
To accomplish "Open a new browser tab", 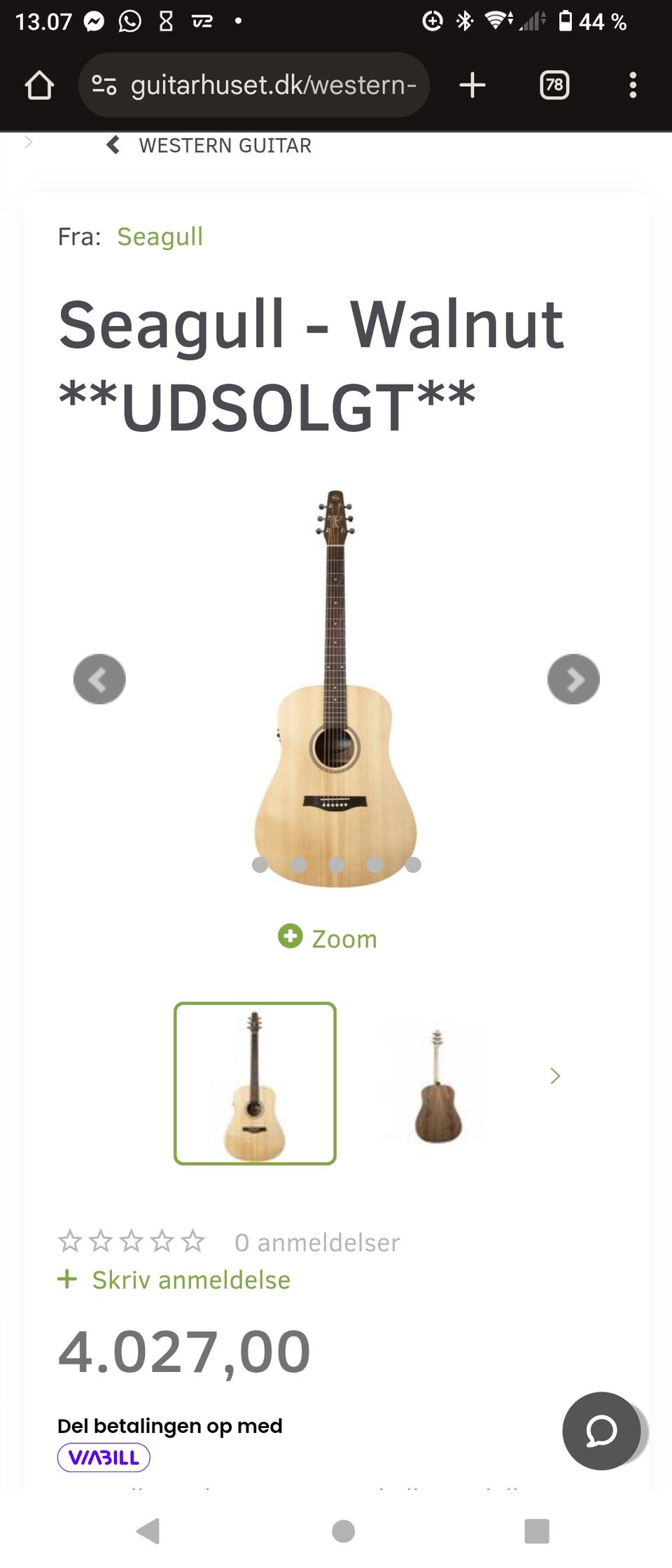I will pyautogui.click(x=472, y=85).
